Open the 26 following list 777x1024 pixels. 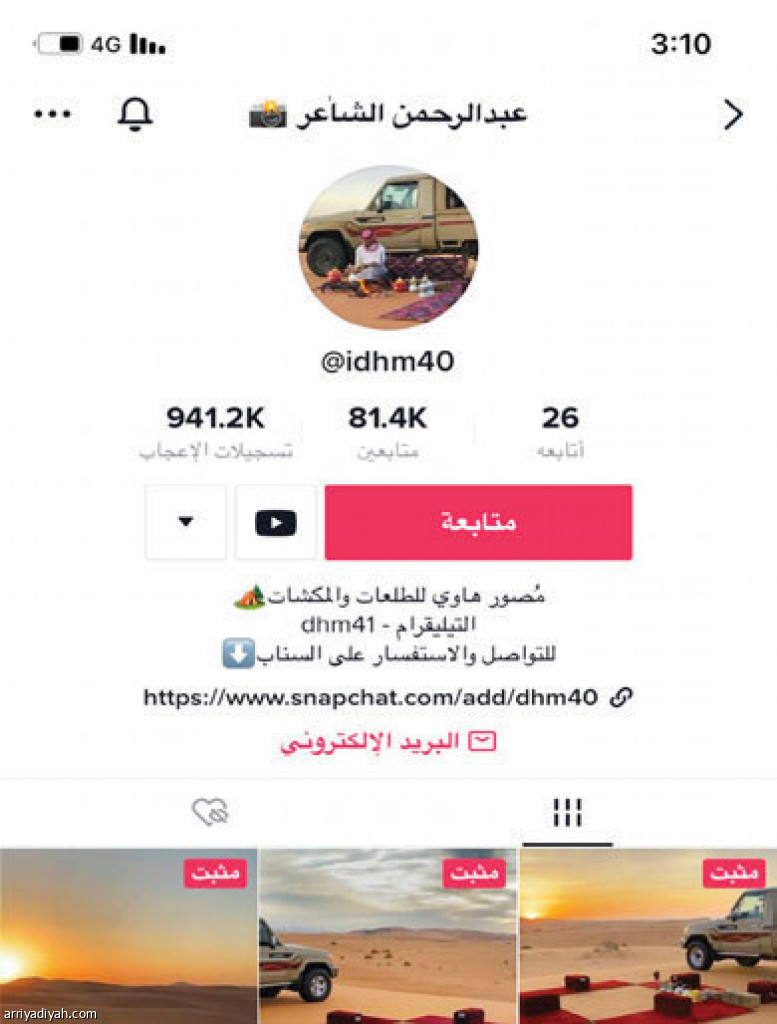[560, 431]
